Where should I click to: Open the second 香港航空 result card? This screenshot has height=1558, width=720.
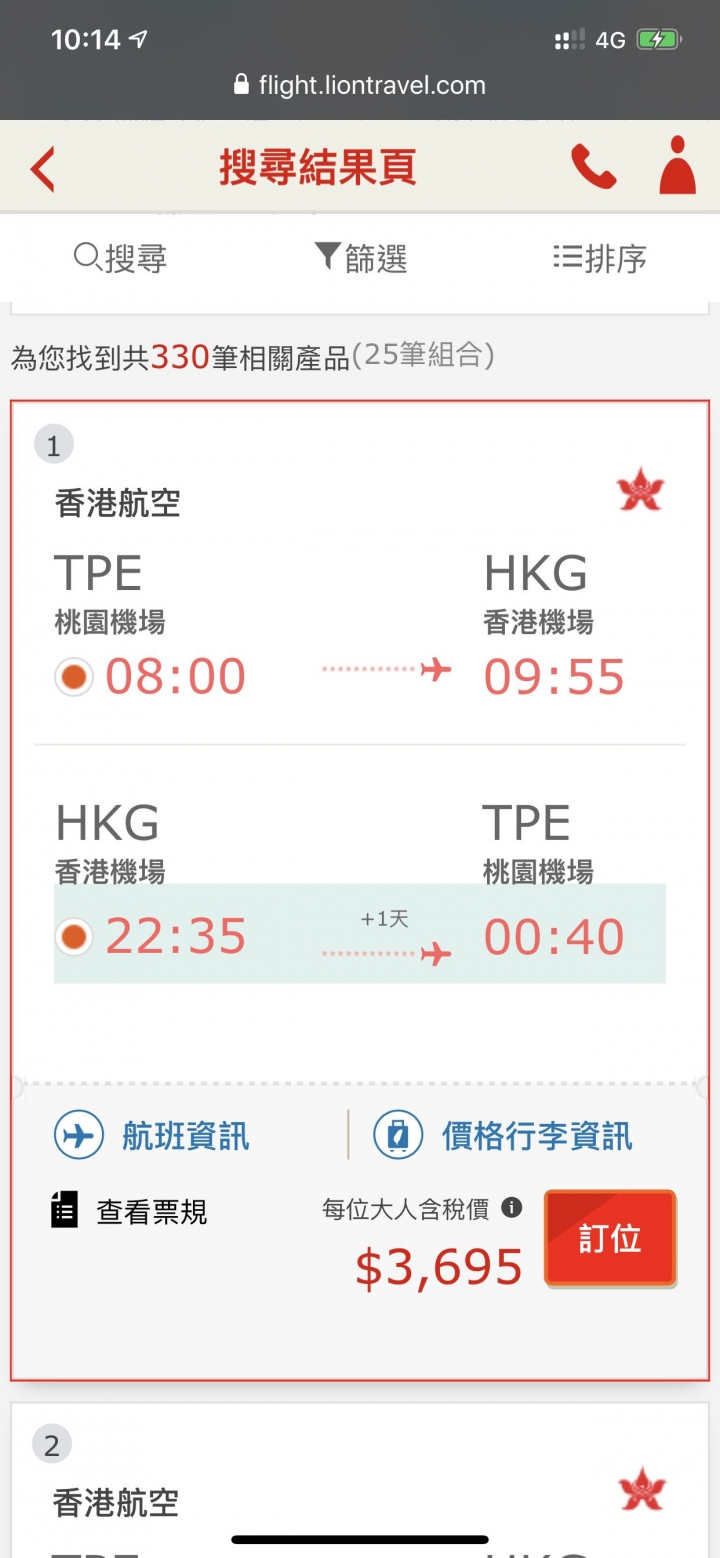pyautogui.click(x=360, y=1480)
